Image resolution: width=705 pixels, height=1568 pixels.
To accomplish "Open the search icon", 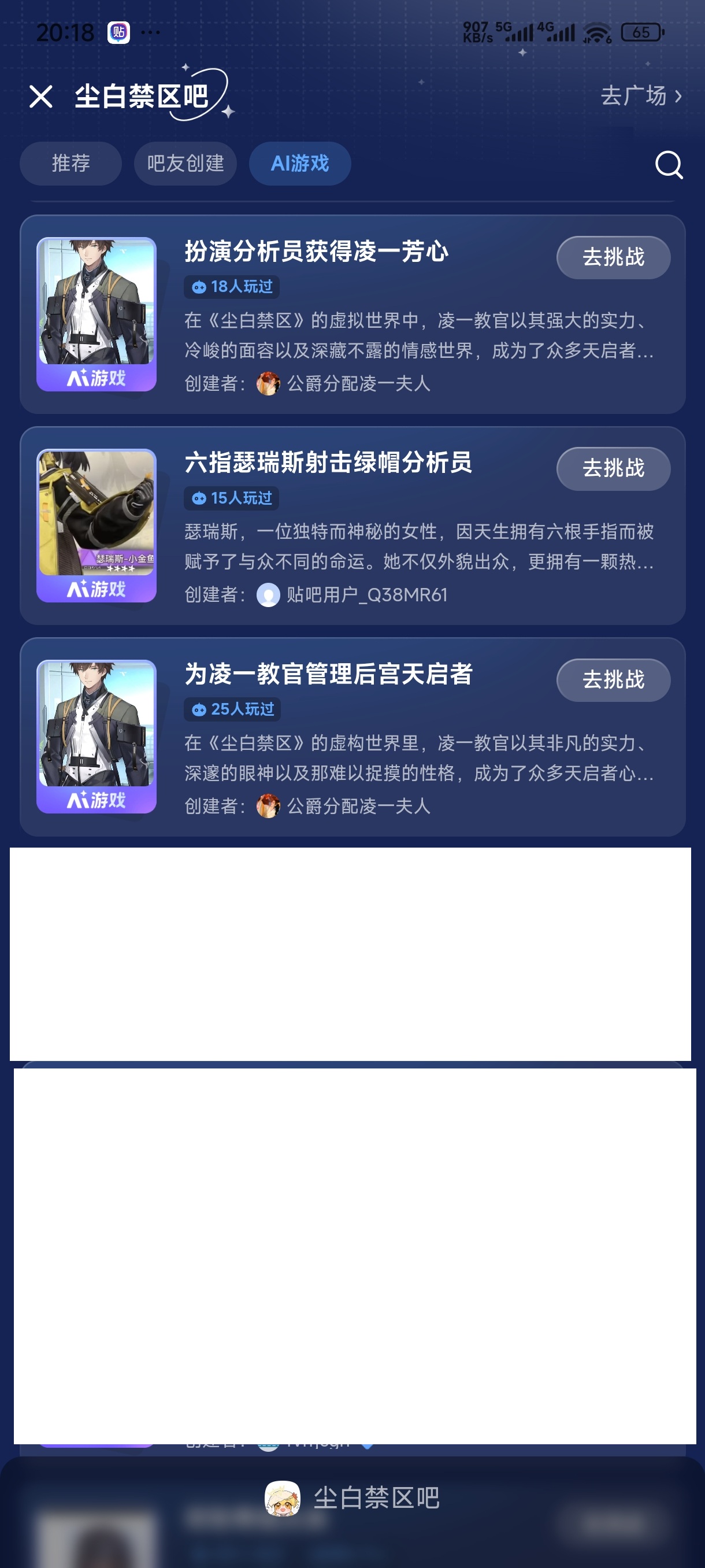I will point(669,164).
